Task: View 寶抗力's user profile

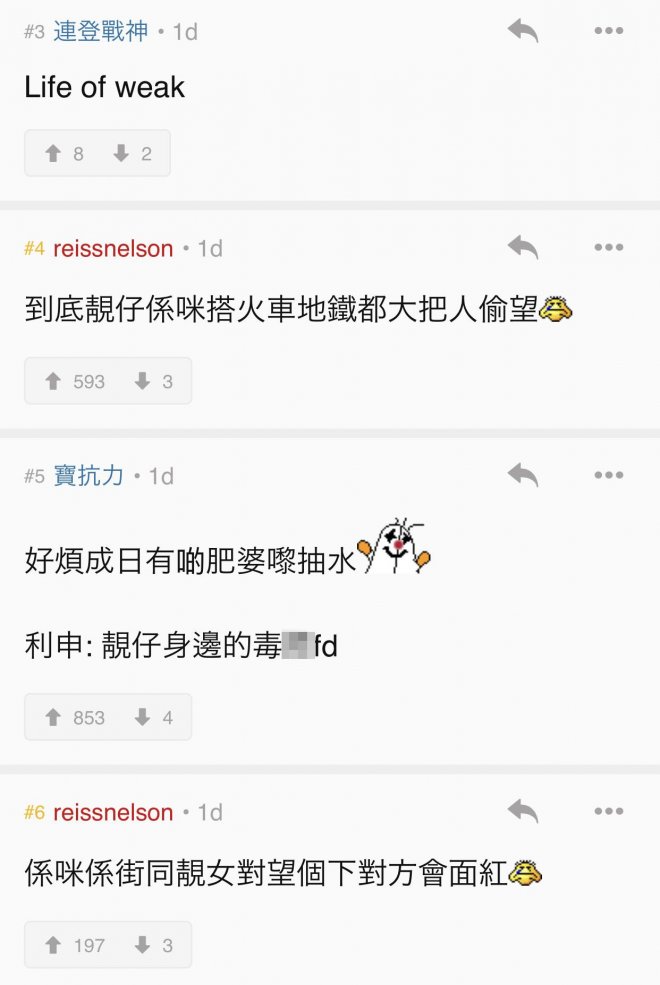Action: coord(88,476)
